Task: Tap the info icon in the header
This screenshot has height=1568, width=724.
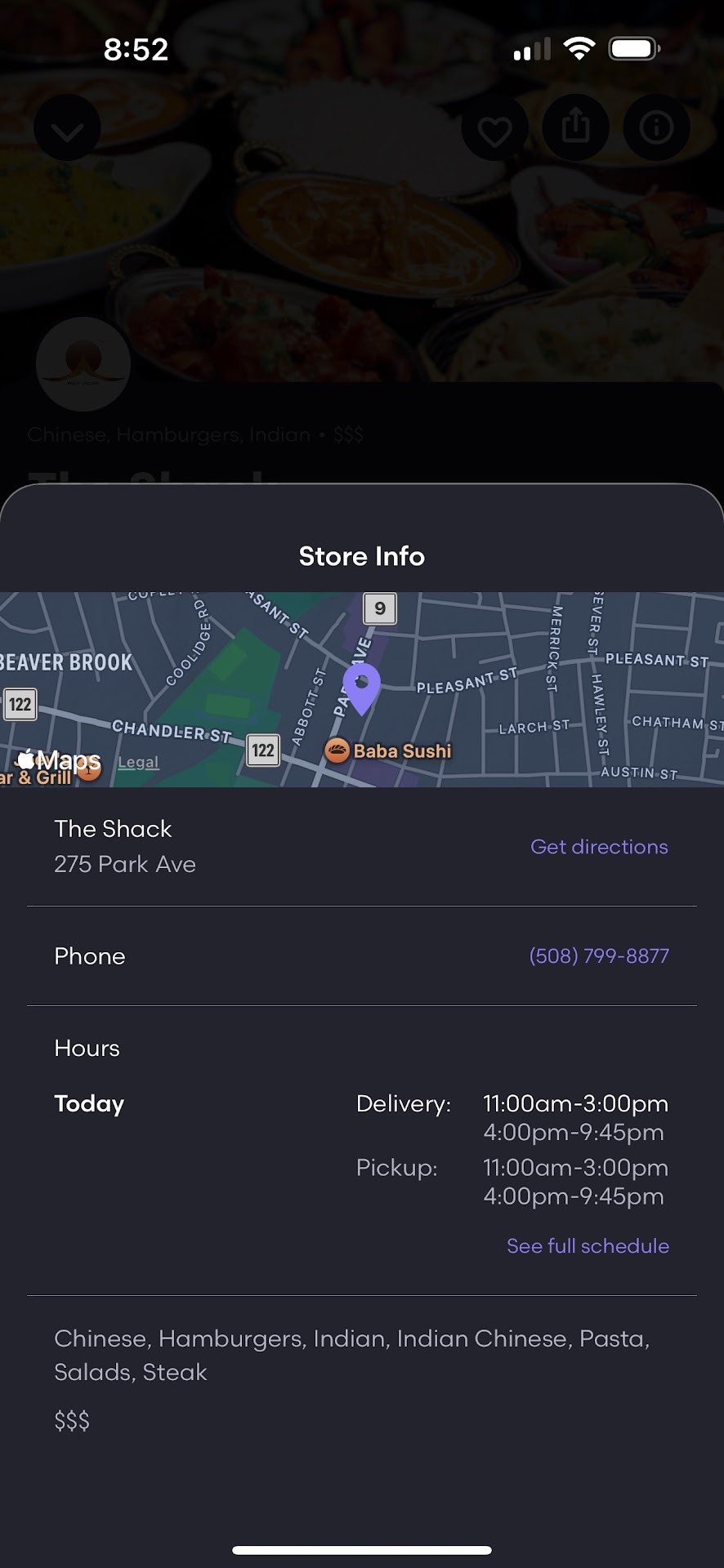Action: pos(656,127)
